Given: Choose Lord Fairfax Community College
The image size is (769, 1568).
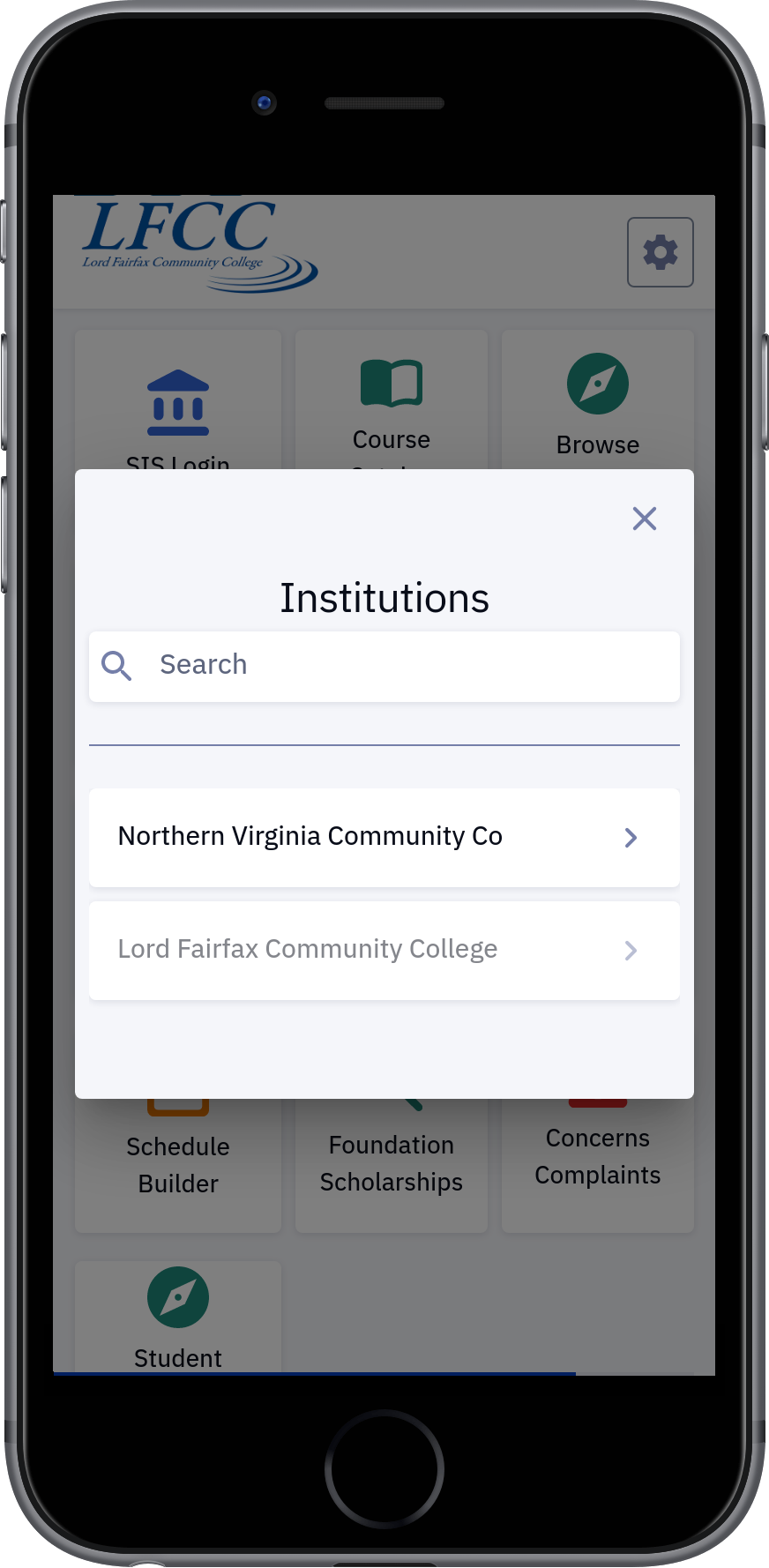Looking at the screenshot, I should click(x=384, y=950).
